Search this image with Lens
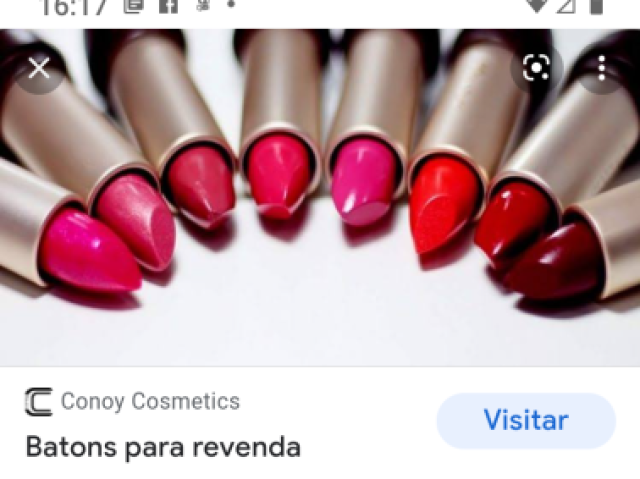Viewport: 640px width, 479px height. coord(537,69)
